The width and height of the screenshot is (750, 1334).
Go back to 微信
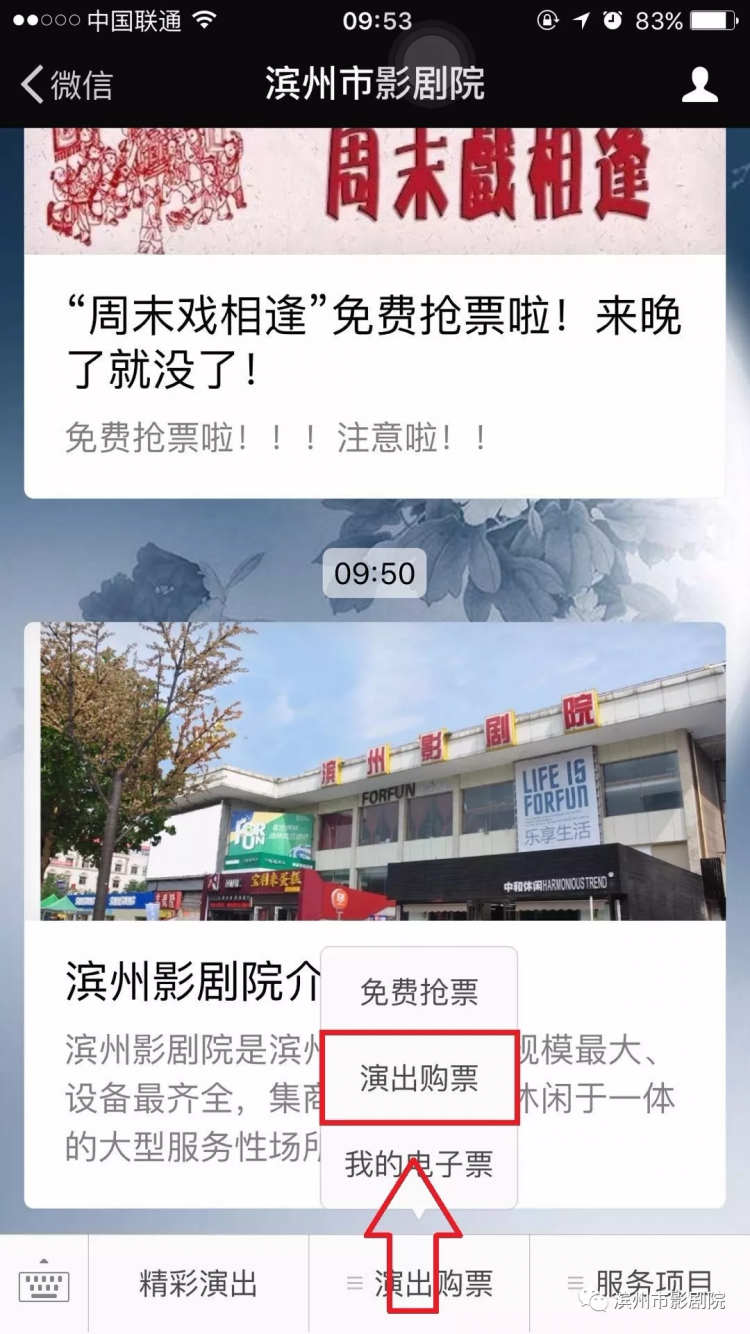tap(66, 84)
